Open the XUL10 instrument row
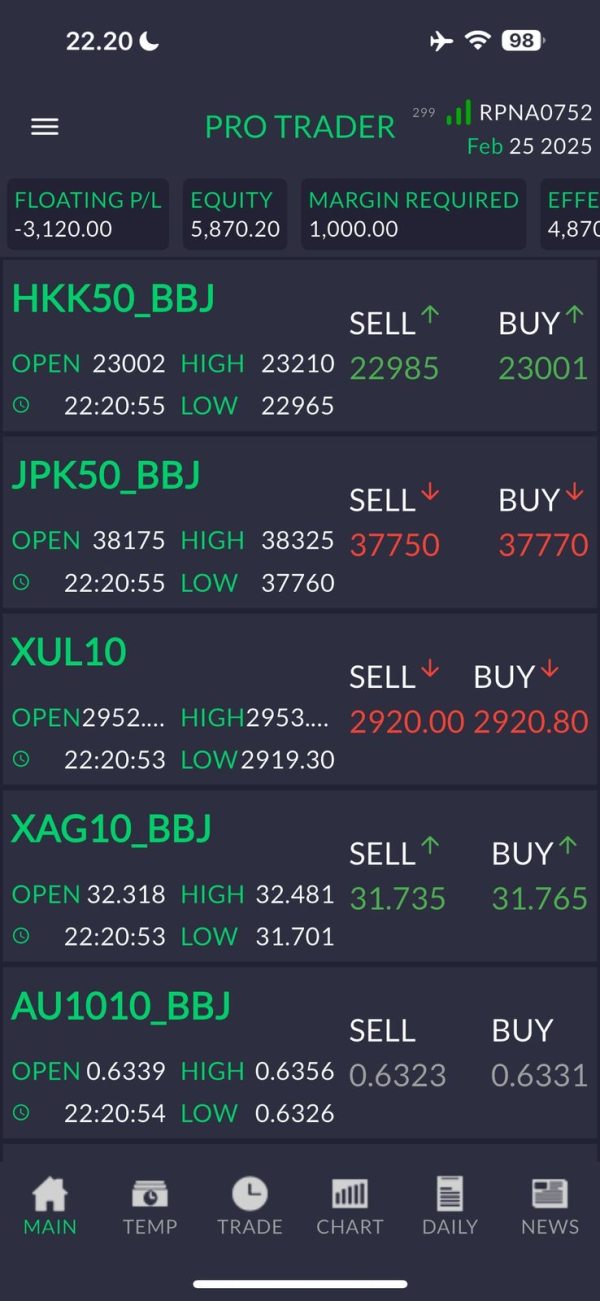600x1301 pixels. tap(69, 652)
